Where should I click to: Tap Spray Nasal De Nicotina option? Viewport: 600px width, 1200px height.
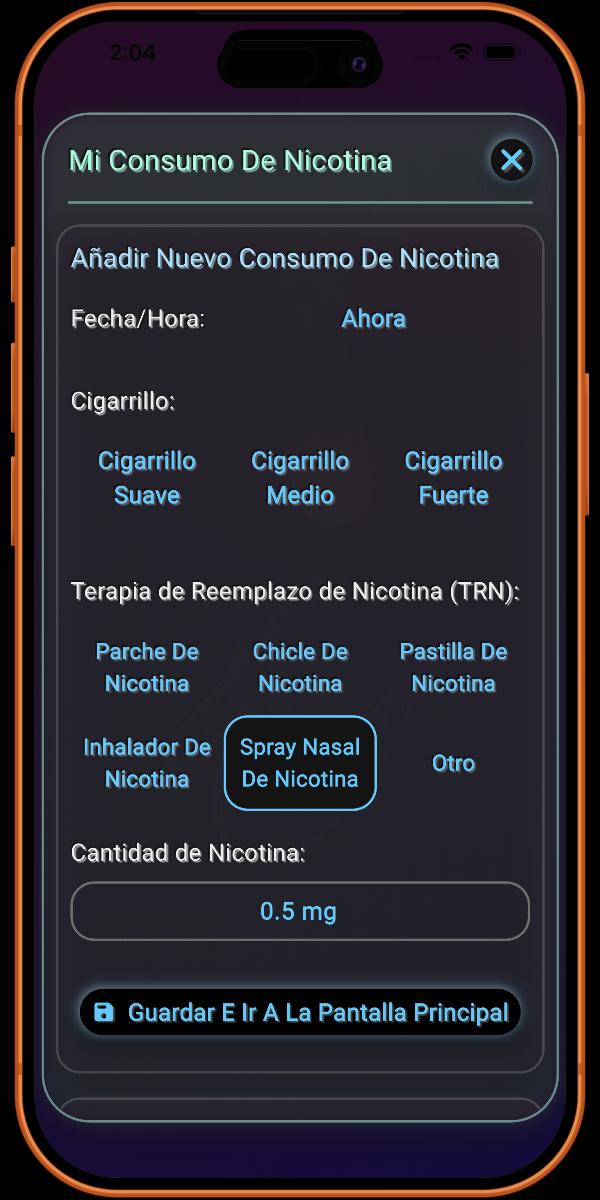click(x=300, y=763)
